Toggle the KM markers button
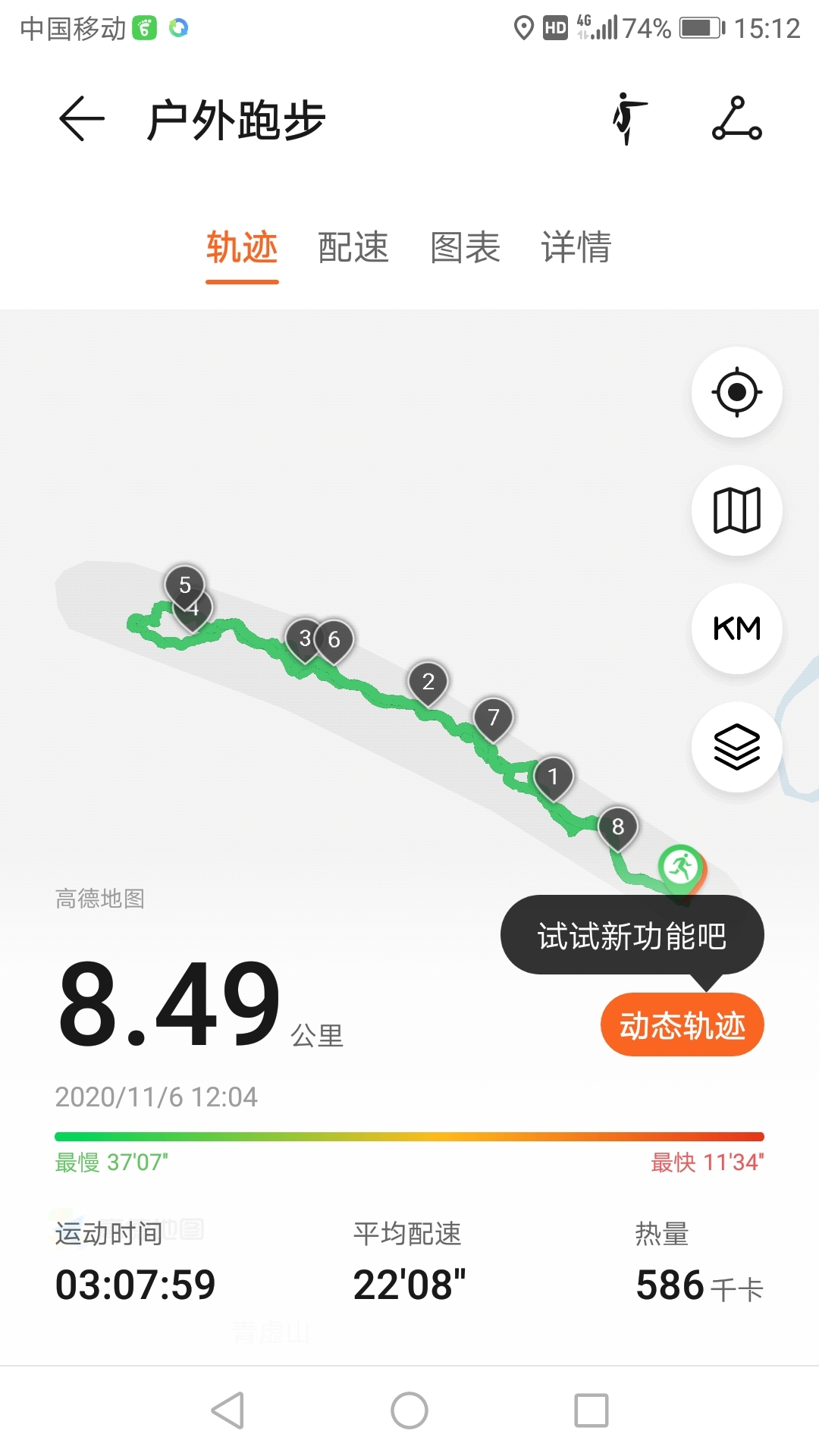819x1456 pixels. [x=736, y=629]
